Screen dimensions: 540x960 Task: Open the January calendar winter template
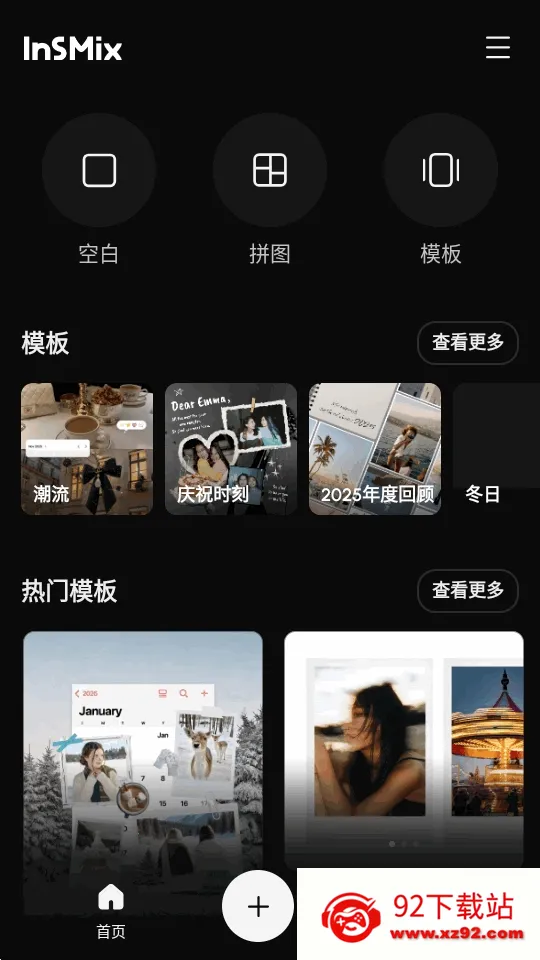143,771
